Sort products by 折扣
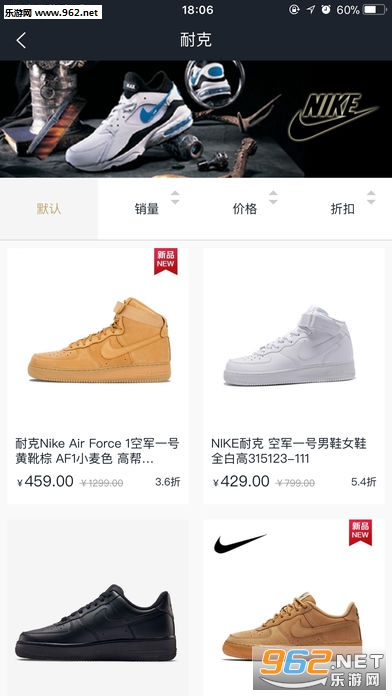392x696 pixels. click(x=343, y=209)
